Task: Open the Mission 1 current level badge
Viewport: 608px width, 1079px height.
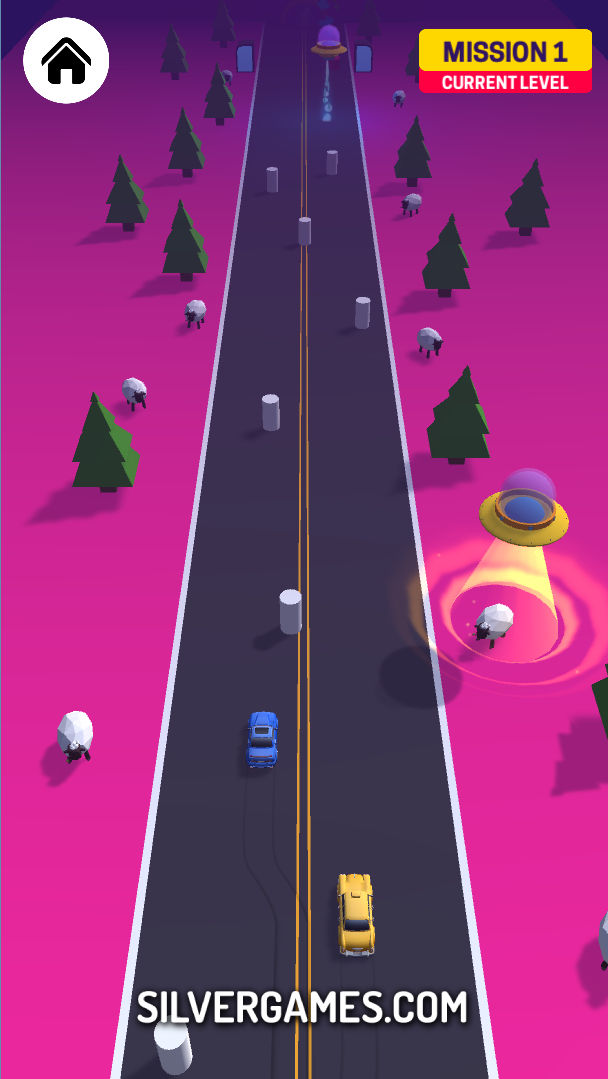Action: (x=505, y=62)
